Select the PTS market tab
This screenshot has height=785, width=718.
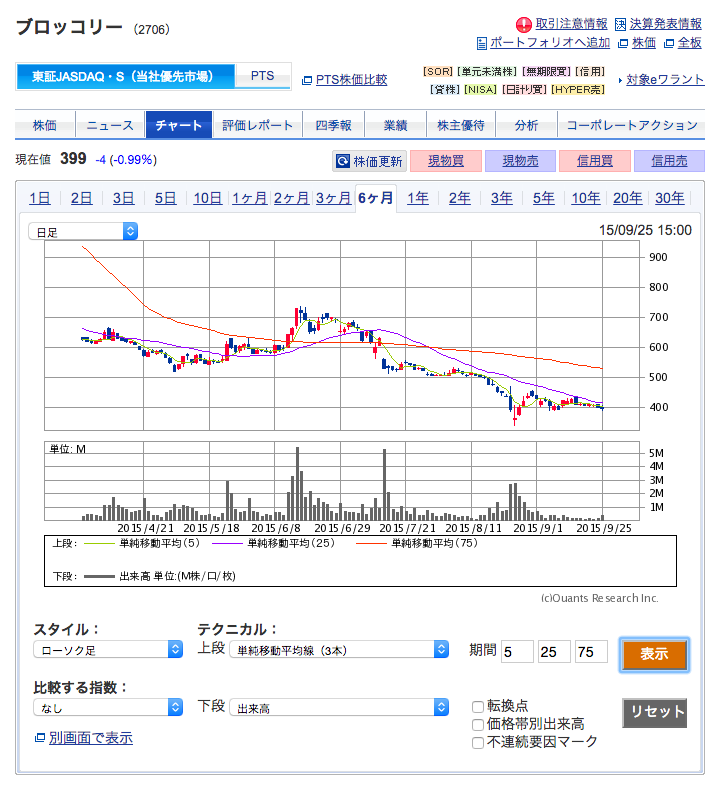262,76
